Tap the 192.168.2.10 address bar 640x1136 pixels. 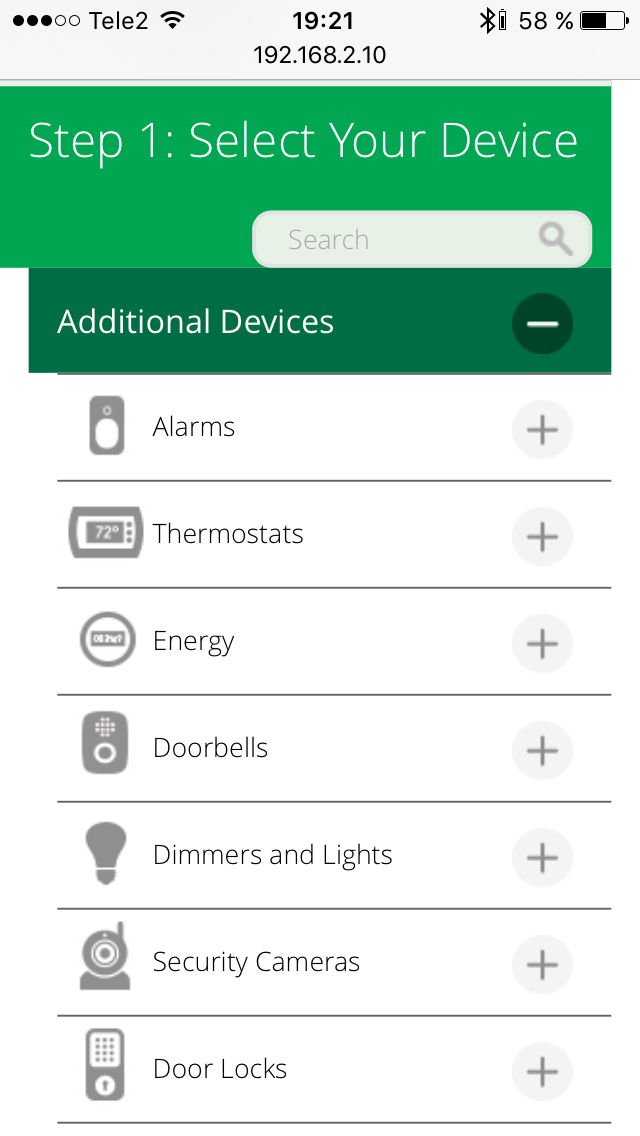tap(320, 55)
